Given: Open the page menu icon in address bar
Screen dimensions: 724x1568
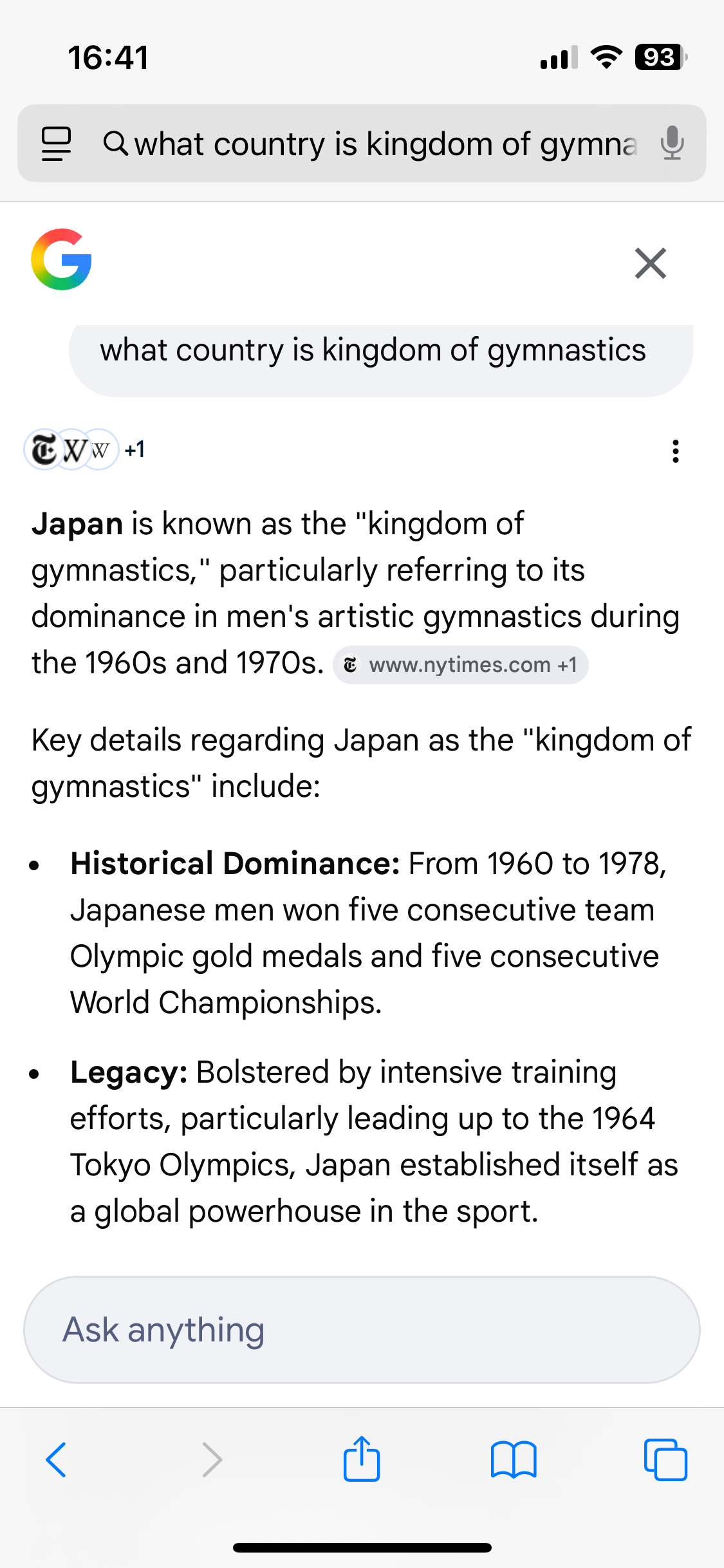Looking at the screenshot, I should [x=56, y=144].
